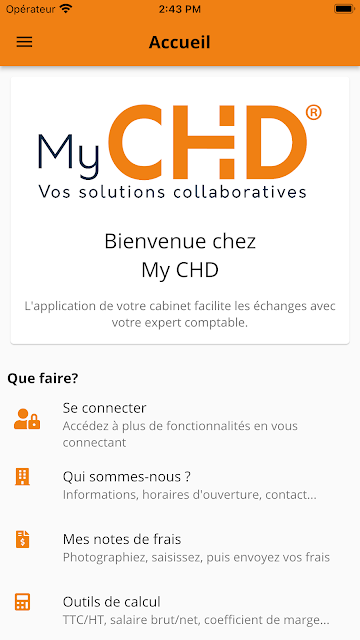Viewport: 360px width, 640px height.
Task: Open the Se connecter row
Action: point(180,425)
